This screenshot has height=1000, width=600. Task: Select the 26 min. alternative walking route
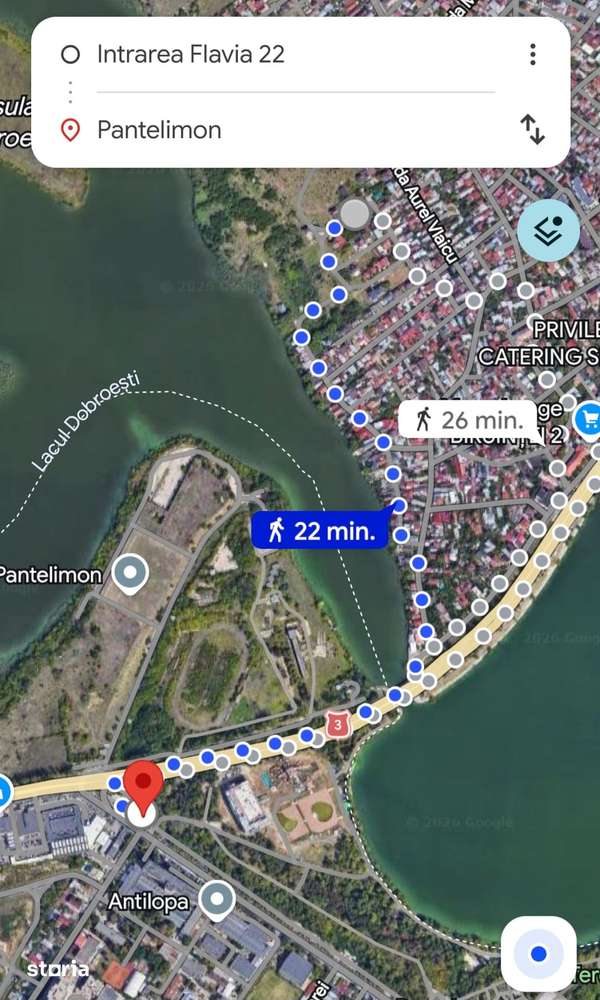click(x=468, y=420)
